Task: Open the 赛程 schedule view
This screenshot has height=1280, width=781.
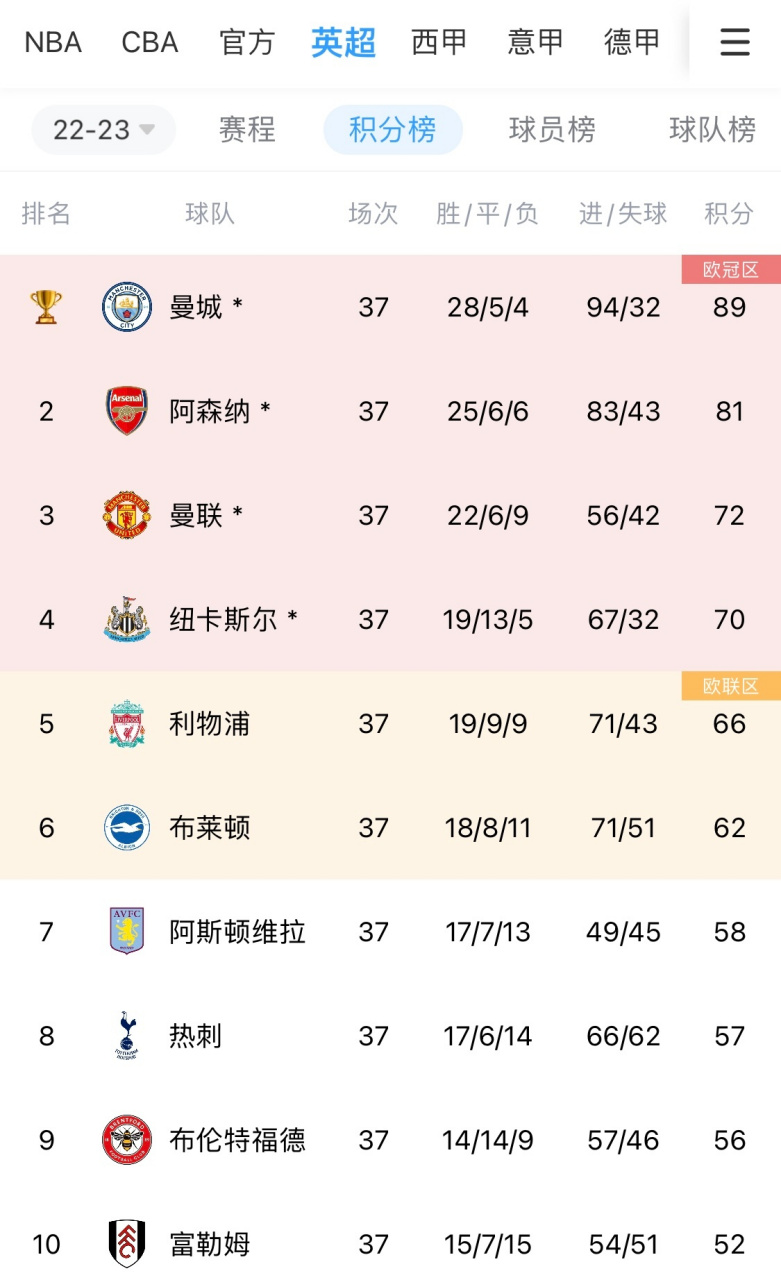Action: 247,129
